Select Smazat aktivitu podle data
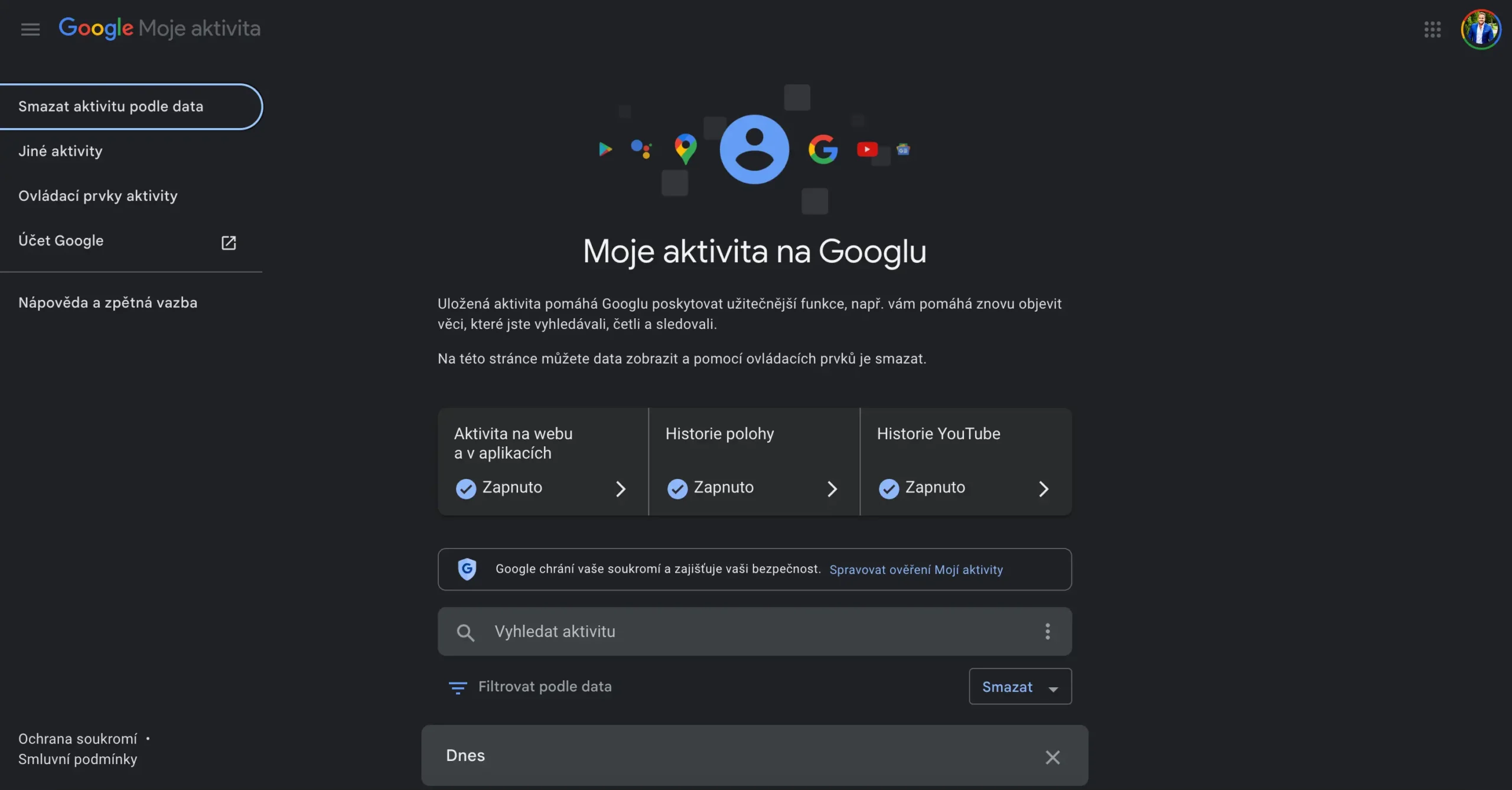 pos(111,106)
